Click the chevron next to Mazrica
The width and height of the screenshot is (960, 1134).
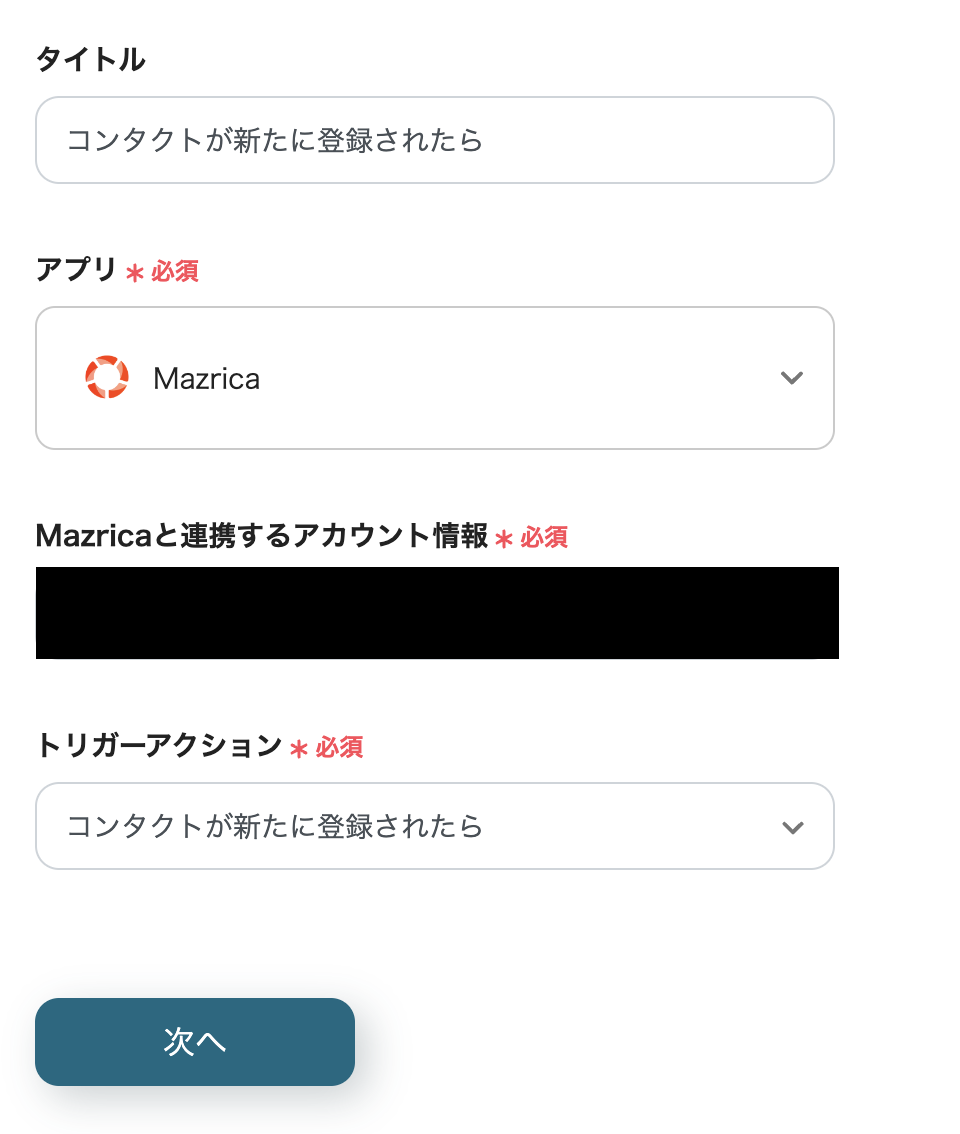point(791,378)
